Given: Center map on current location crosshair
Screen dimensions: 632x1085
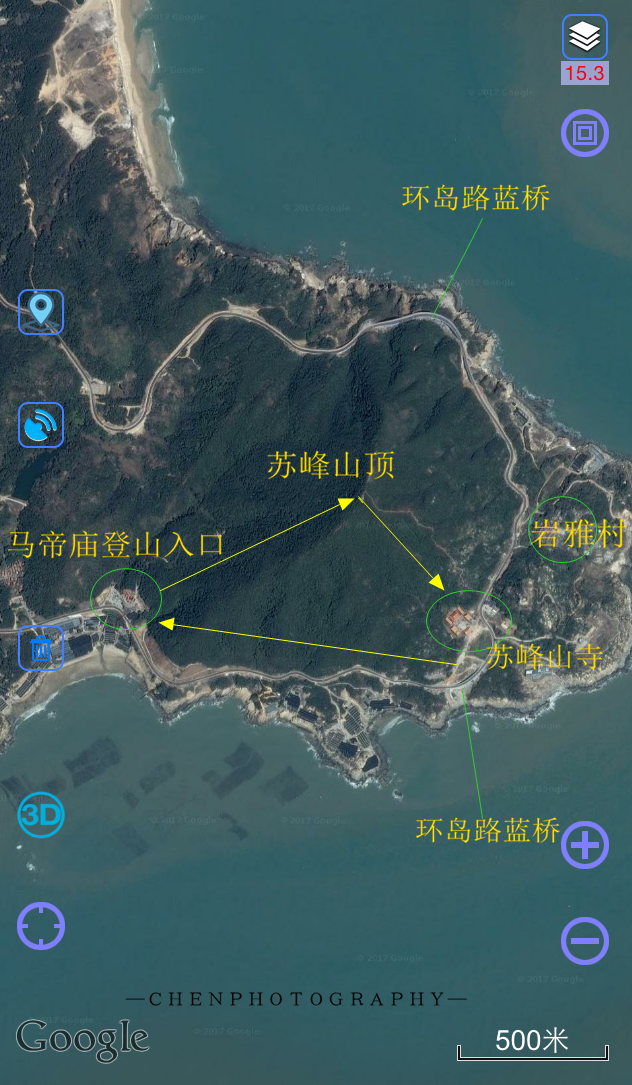Looking at the screenshot, I should click(x=41, y=926).
